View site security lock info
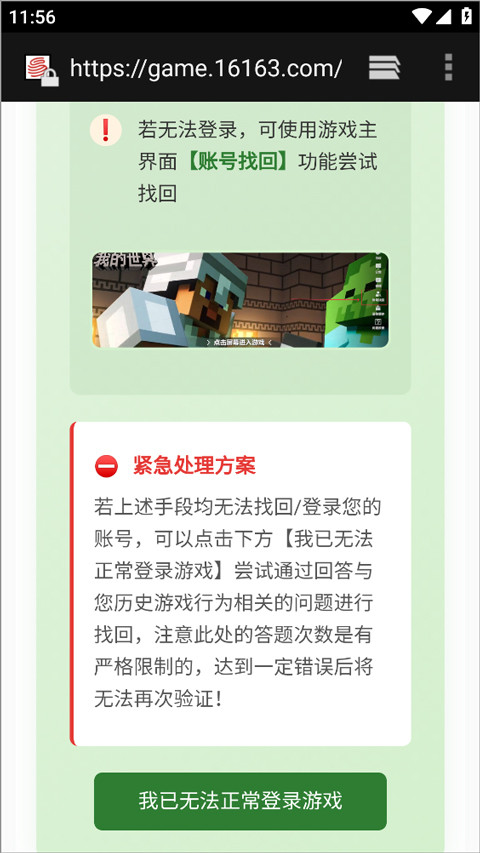This screenshot has height=853, width=480. 42,70
